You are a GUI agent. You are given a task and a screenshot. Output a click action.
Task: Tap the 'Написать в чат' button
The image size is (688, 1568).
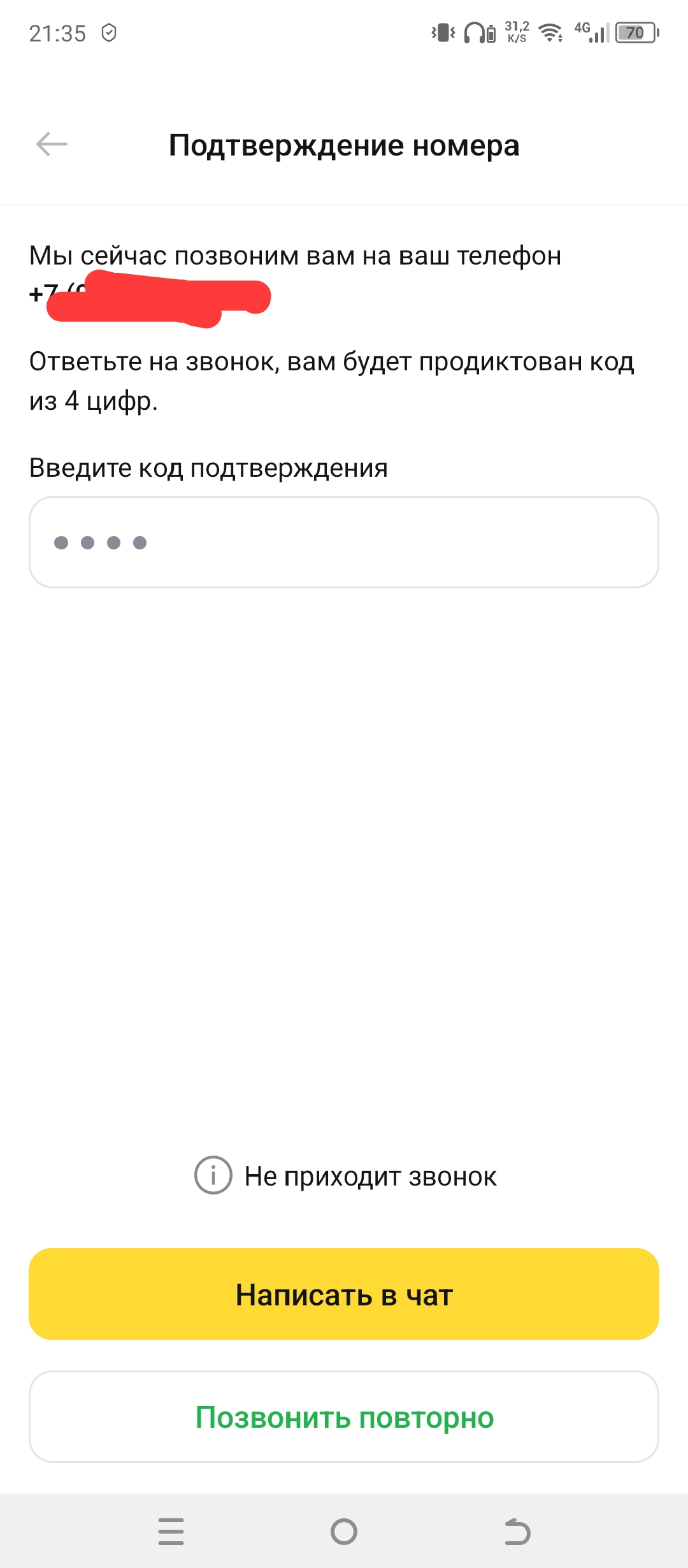click(344, 1294)
